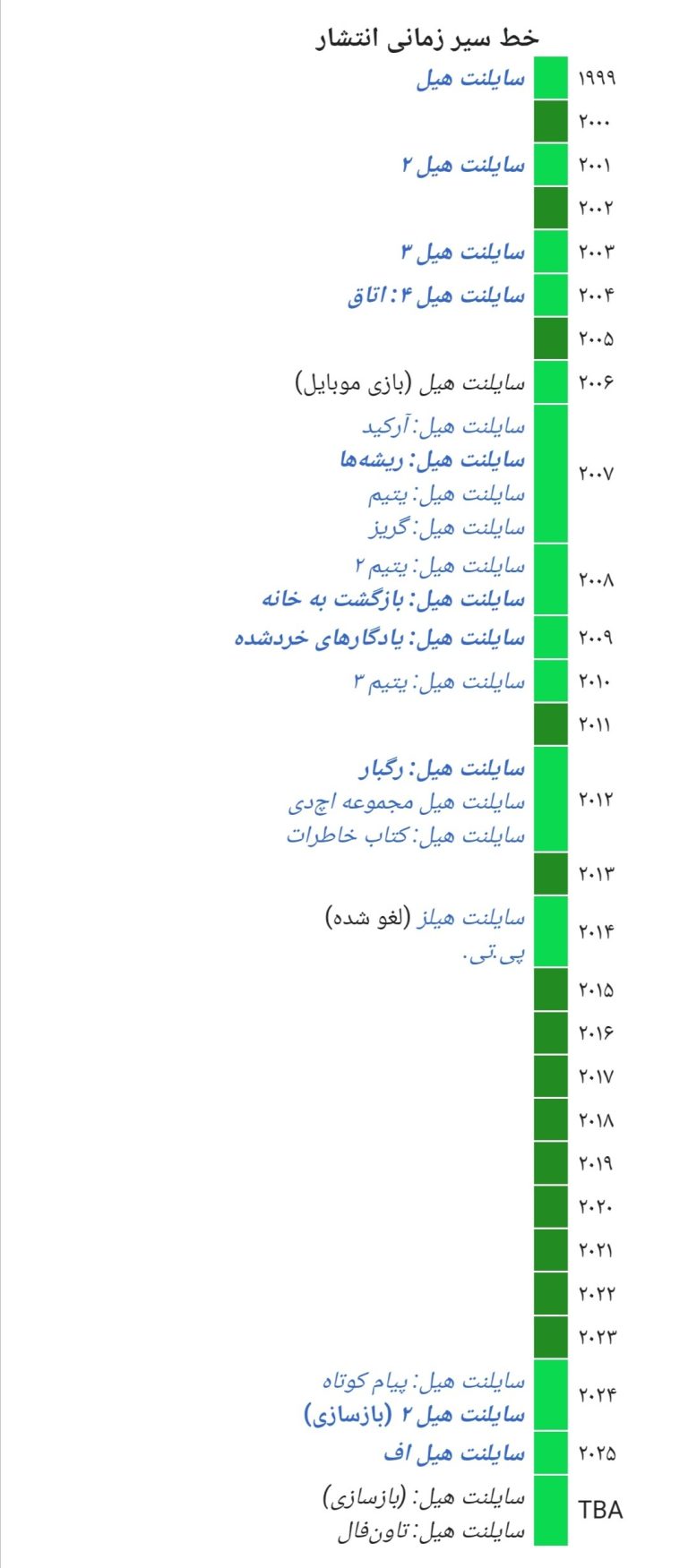Open Silent Hill: Orphan 3 link
Viewport: 688px width, 1568px height.
click(439, 682)
